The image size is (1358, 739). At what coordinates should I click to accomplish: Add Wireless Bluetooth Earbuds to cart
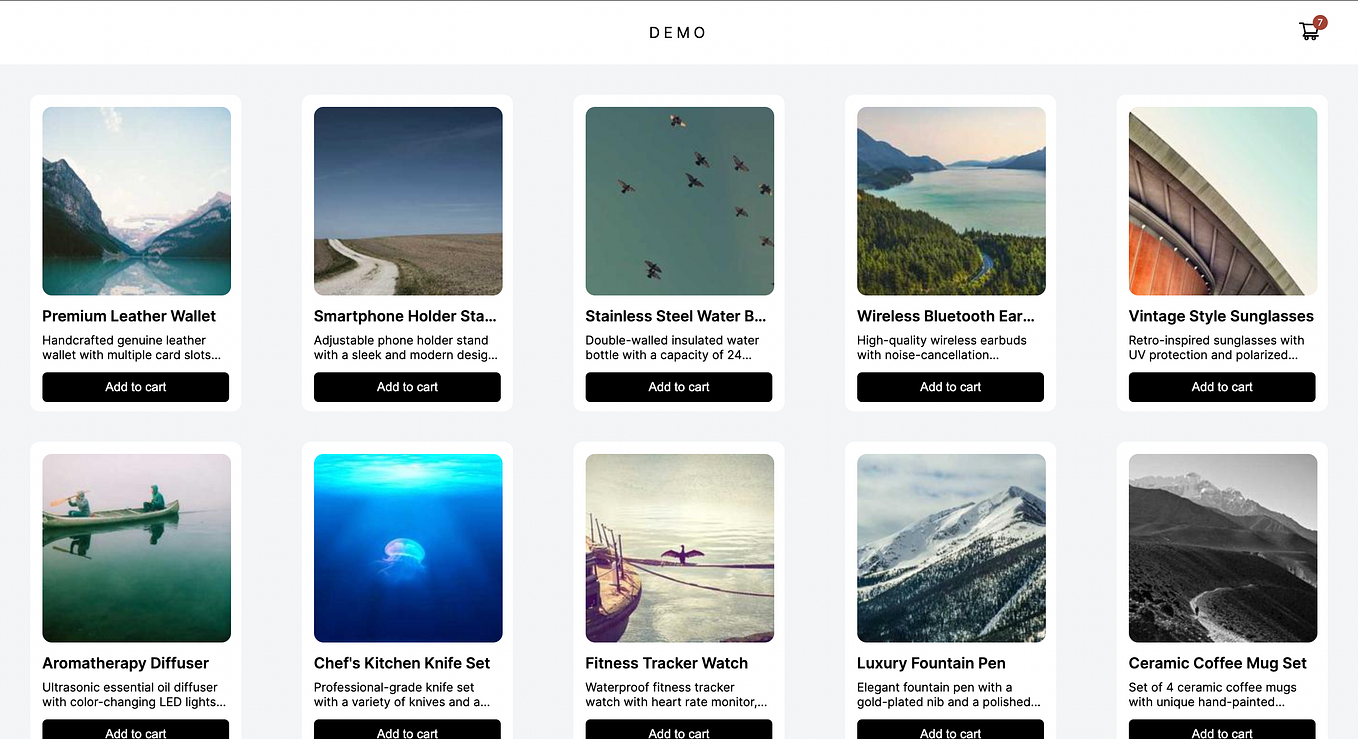pos(950,387)
